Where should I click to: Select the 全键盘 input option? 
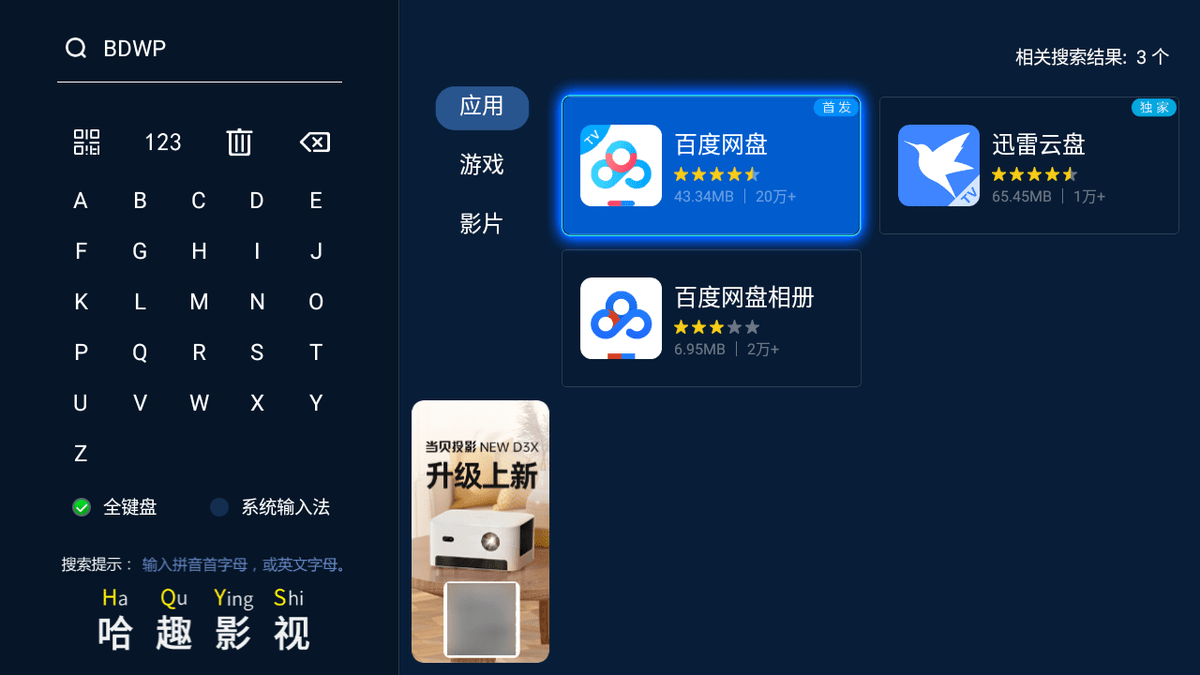(x=115, y=507)
